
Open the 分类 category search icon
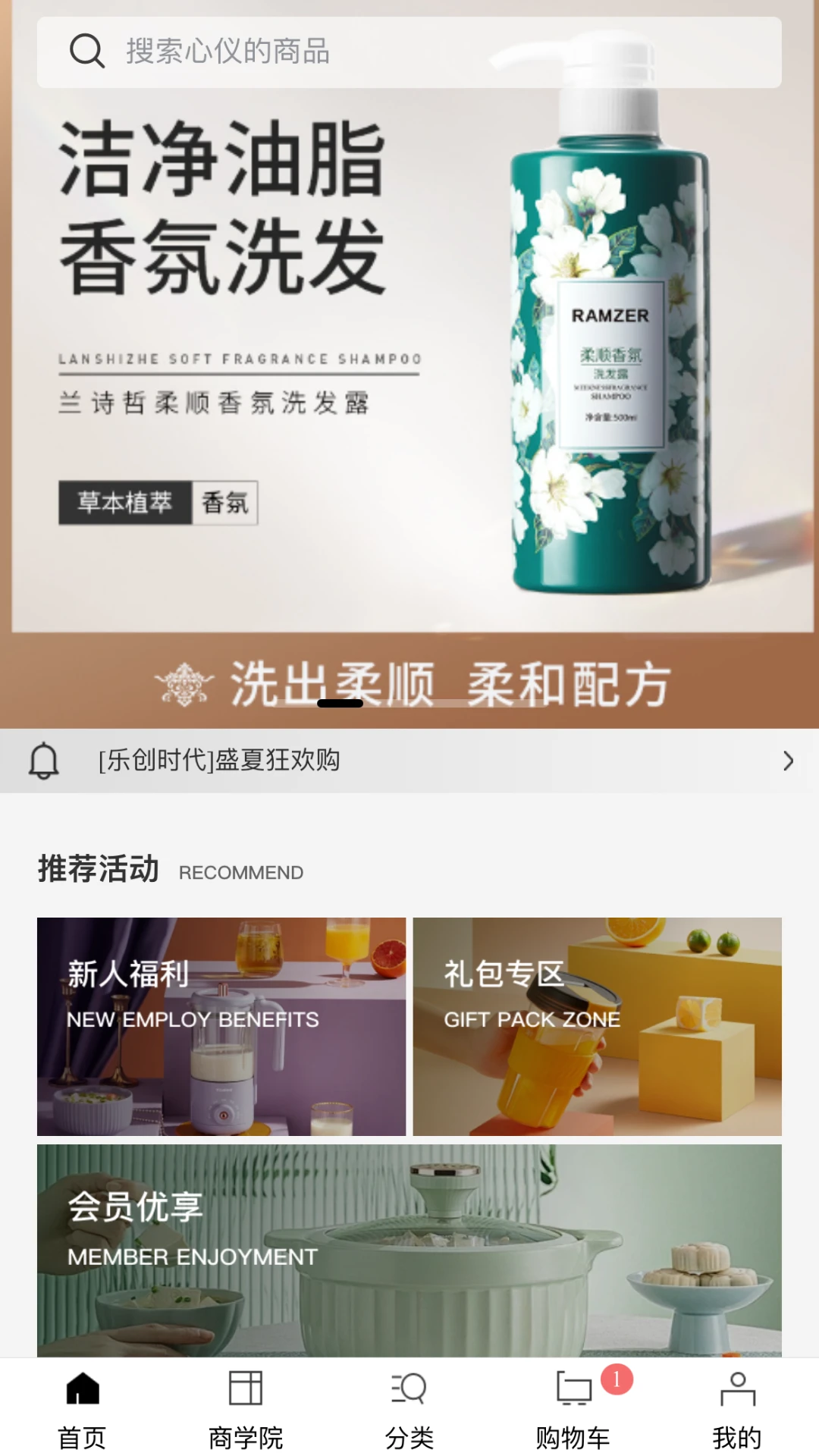(x=408, y=1390)
